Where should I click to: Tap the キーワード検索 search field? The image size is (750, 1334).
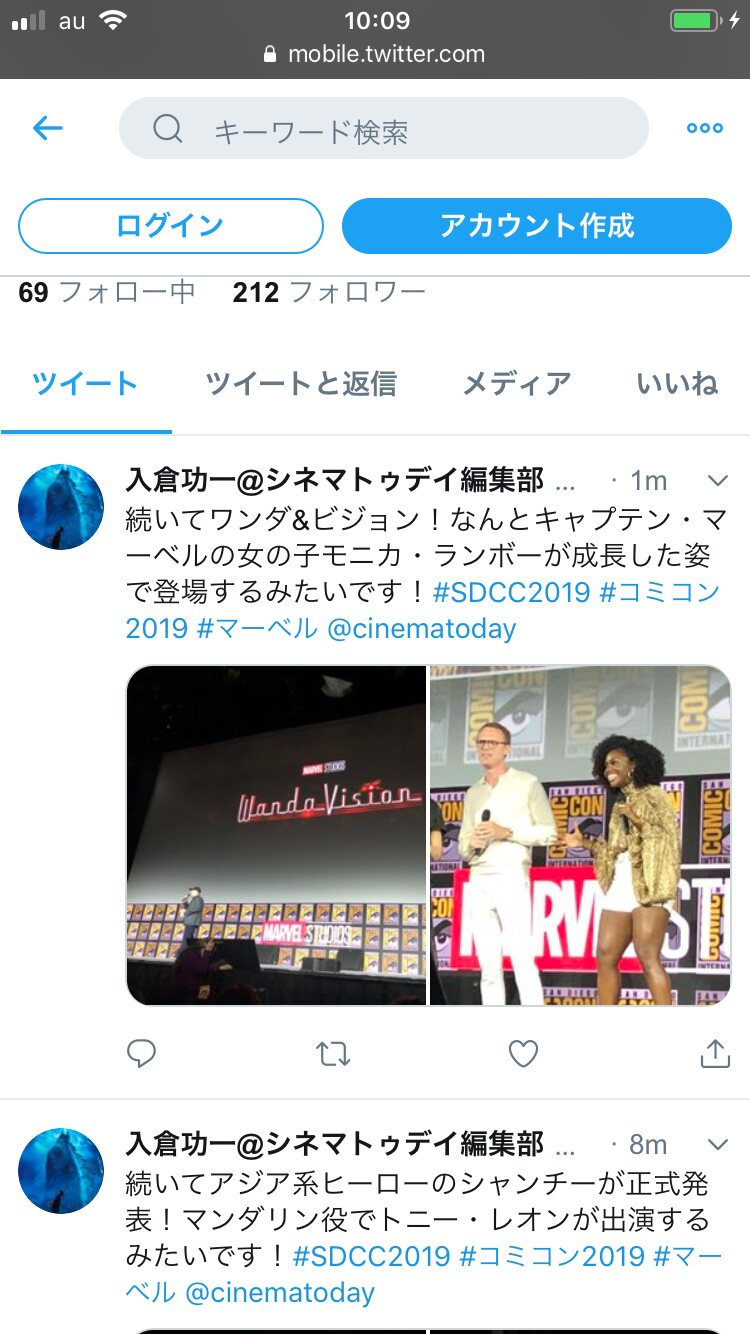click(x=384, y=128)
